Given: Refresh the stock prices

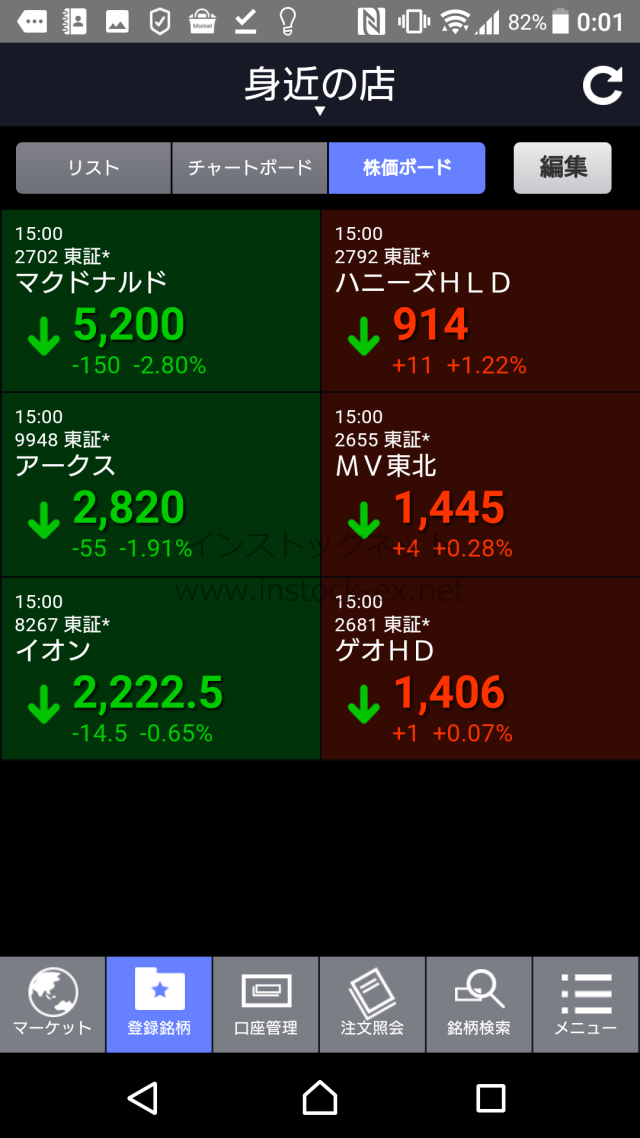Looking at the screenshot, I should click(602, 85).
